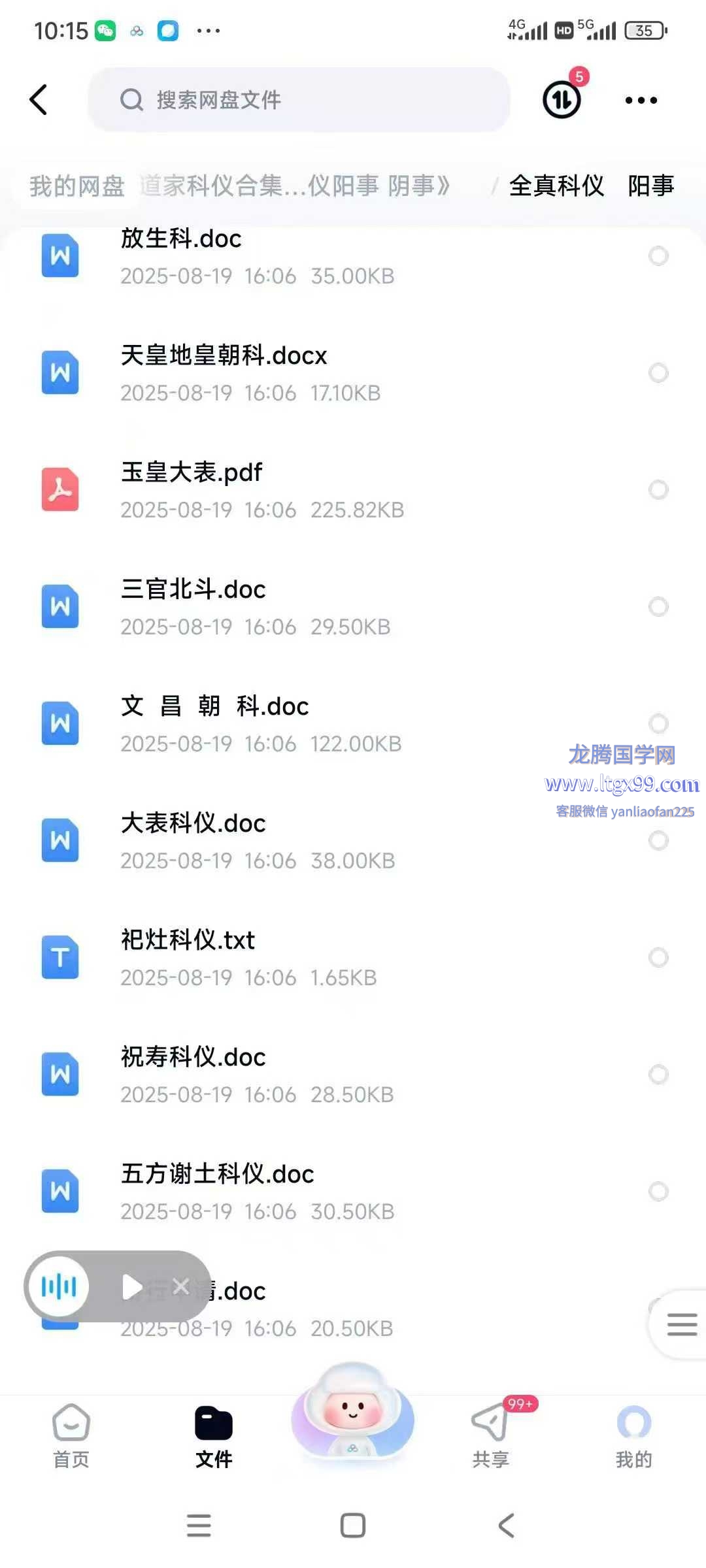
Task: Open the three-dot overflow menu
Action: pyautogui.click(x=641, y=100)
